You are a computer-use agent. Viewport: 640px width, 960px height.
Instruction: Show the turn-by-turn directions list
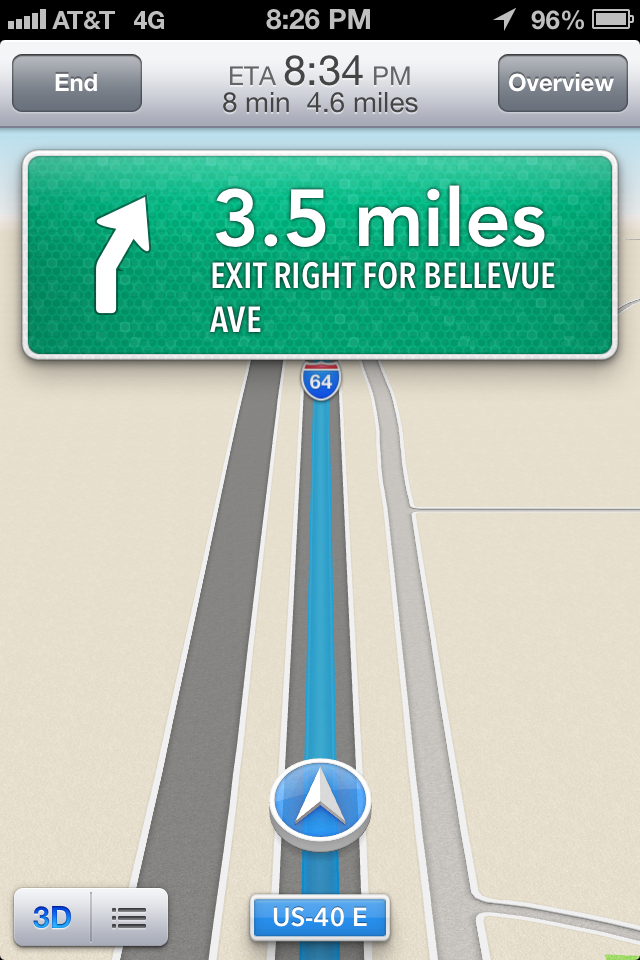[129, 916]
